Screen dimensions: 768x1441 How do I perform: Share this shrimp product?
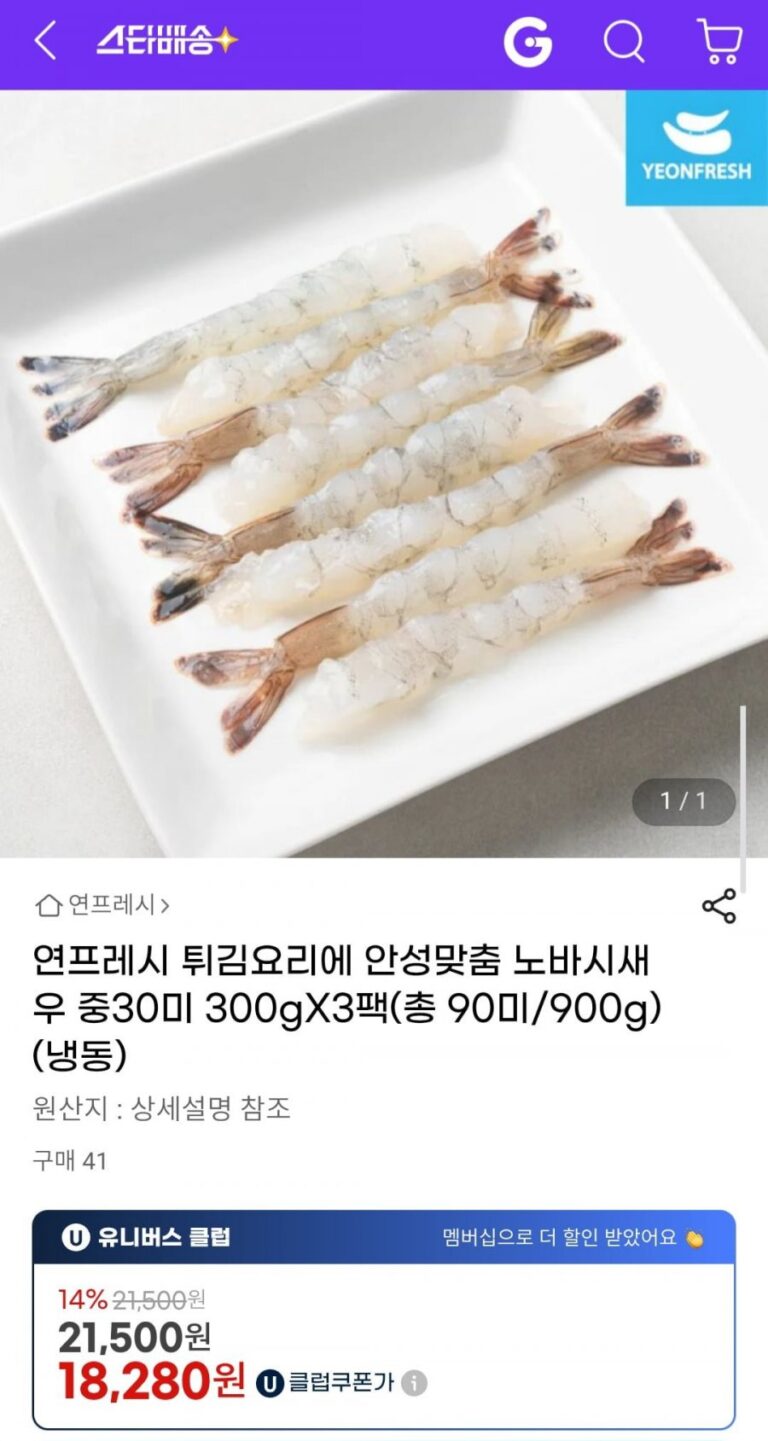coord(718,906)
